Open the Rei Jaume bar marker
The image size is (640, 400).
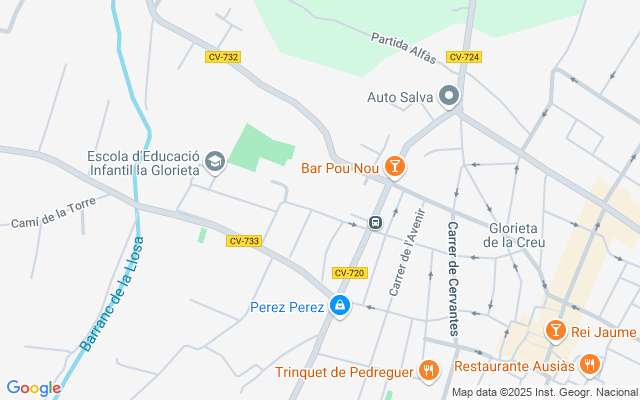[556, 330]
